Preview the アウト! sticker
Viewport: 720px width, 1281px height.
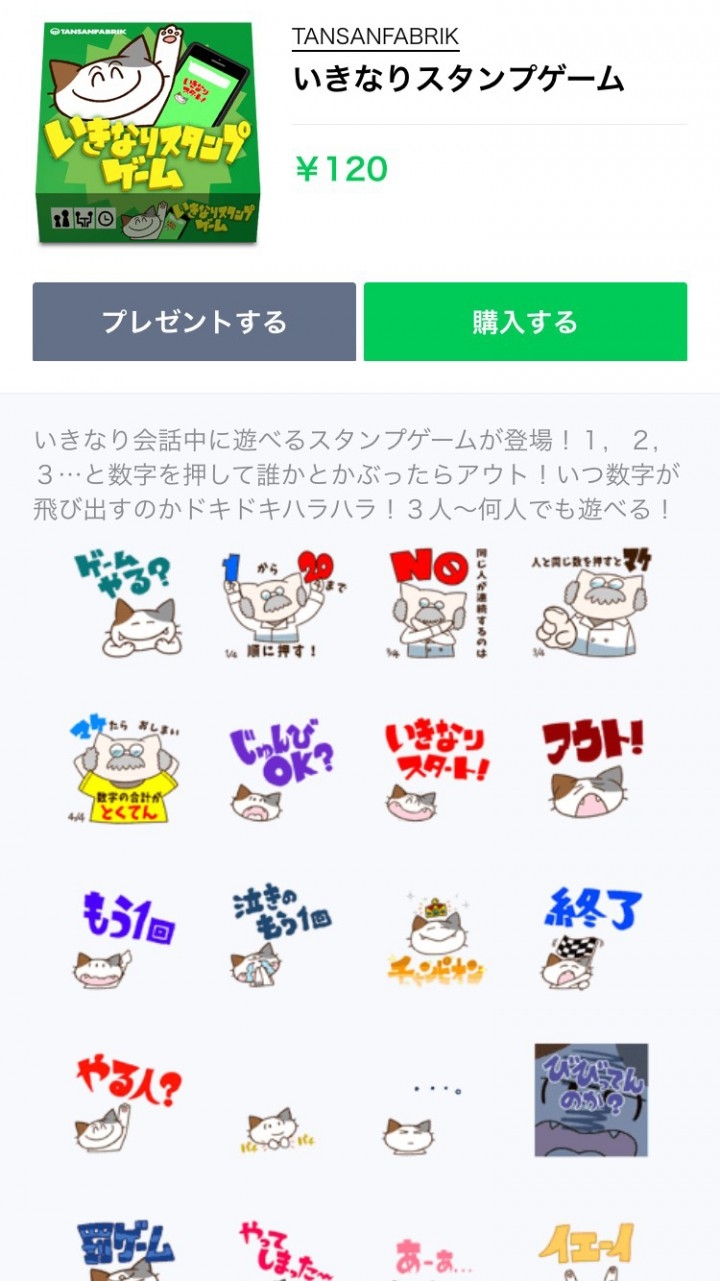(x=592, y=768)
